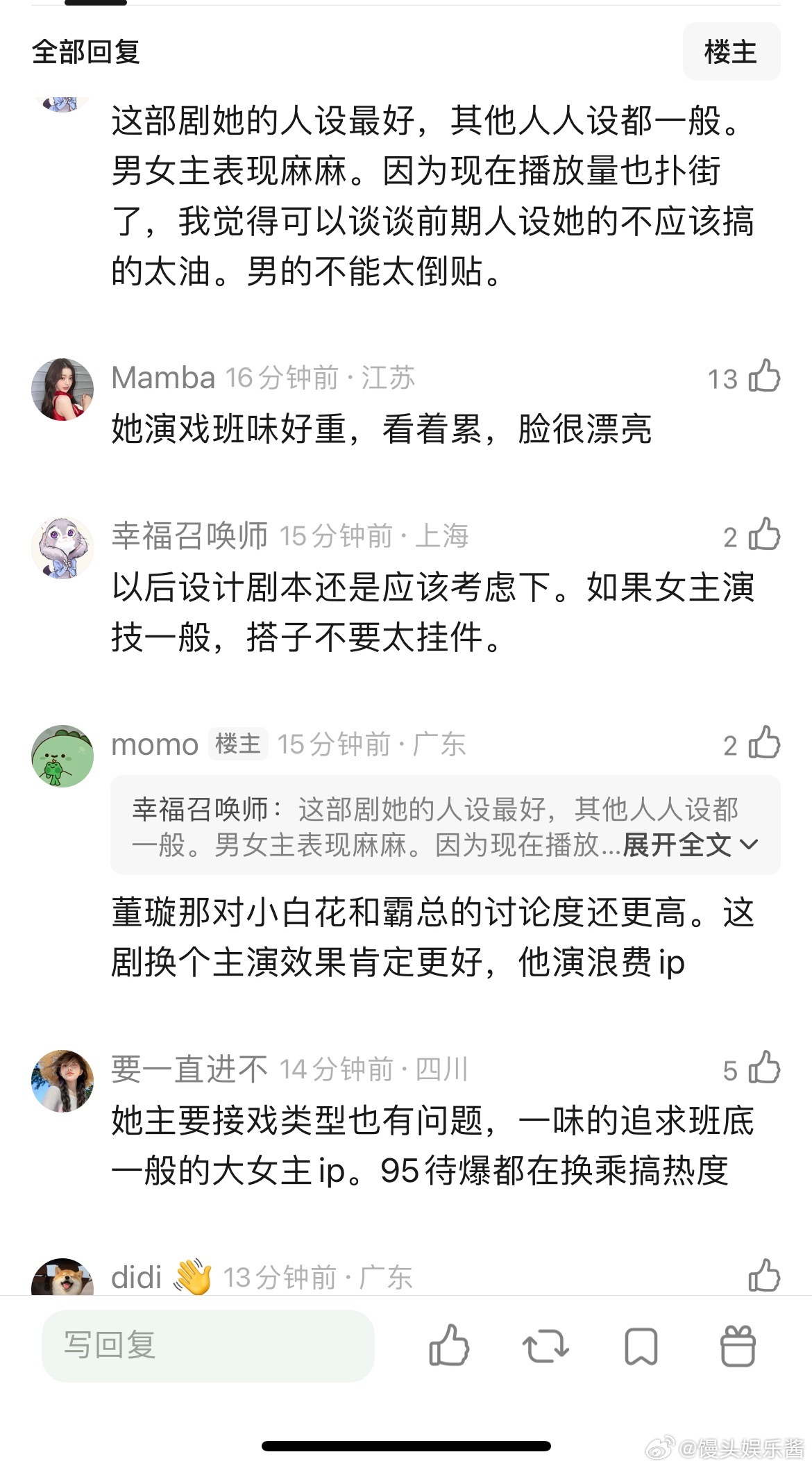
Task: Click the 楼主 badge next to momo
Action: [237, 744]
